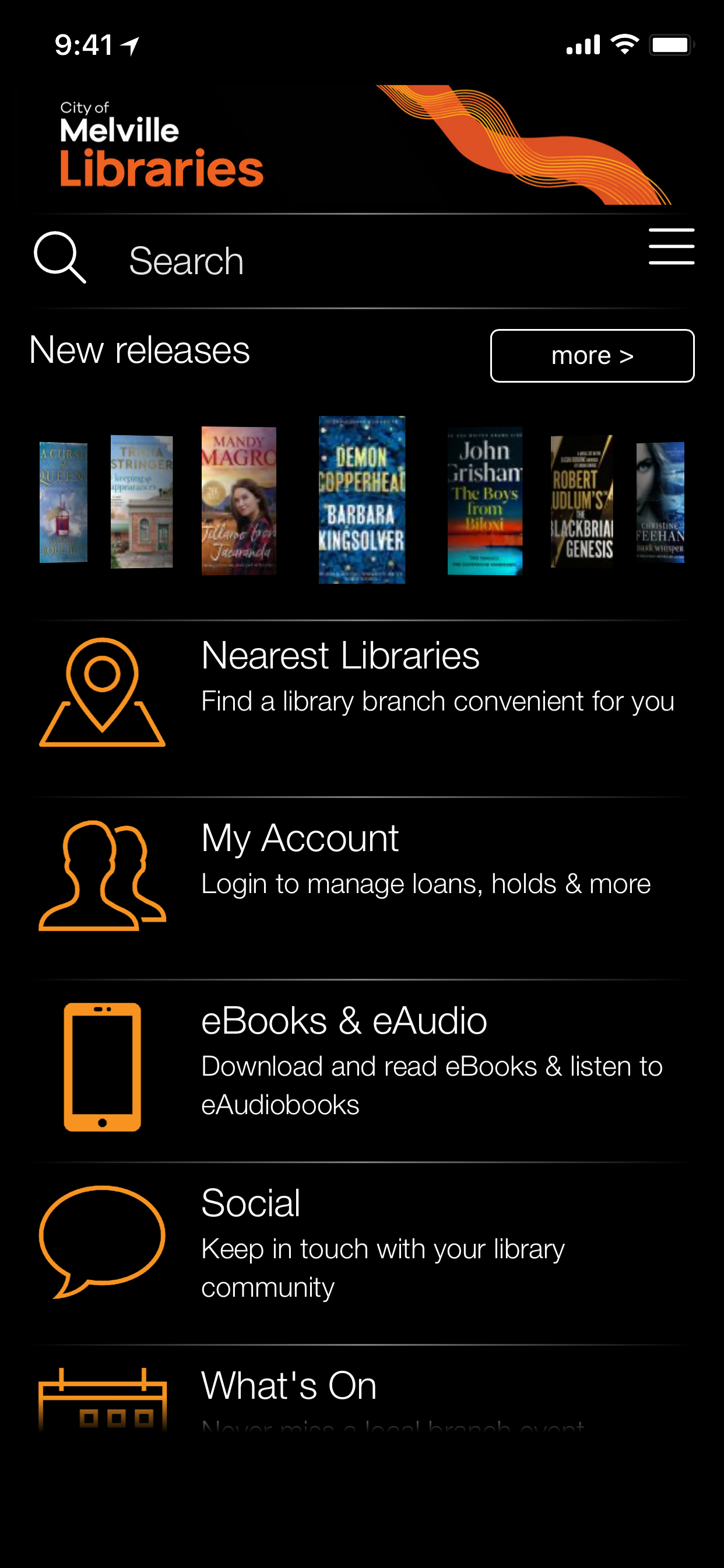This screenshot has width=724, height=1568.
Task: Open John Grisham's The Boys from Biloxi
Action: pos(484,501)
